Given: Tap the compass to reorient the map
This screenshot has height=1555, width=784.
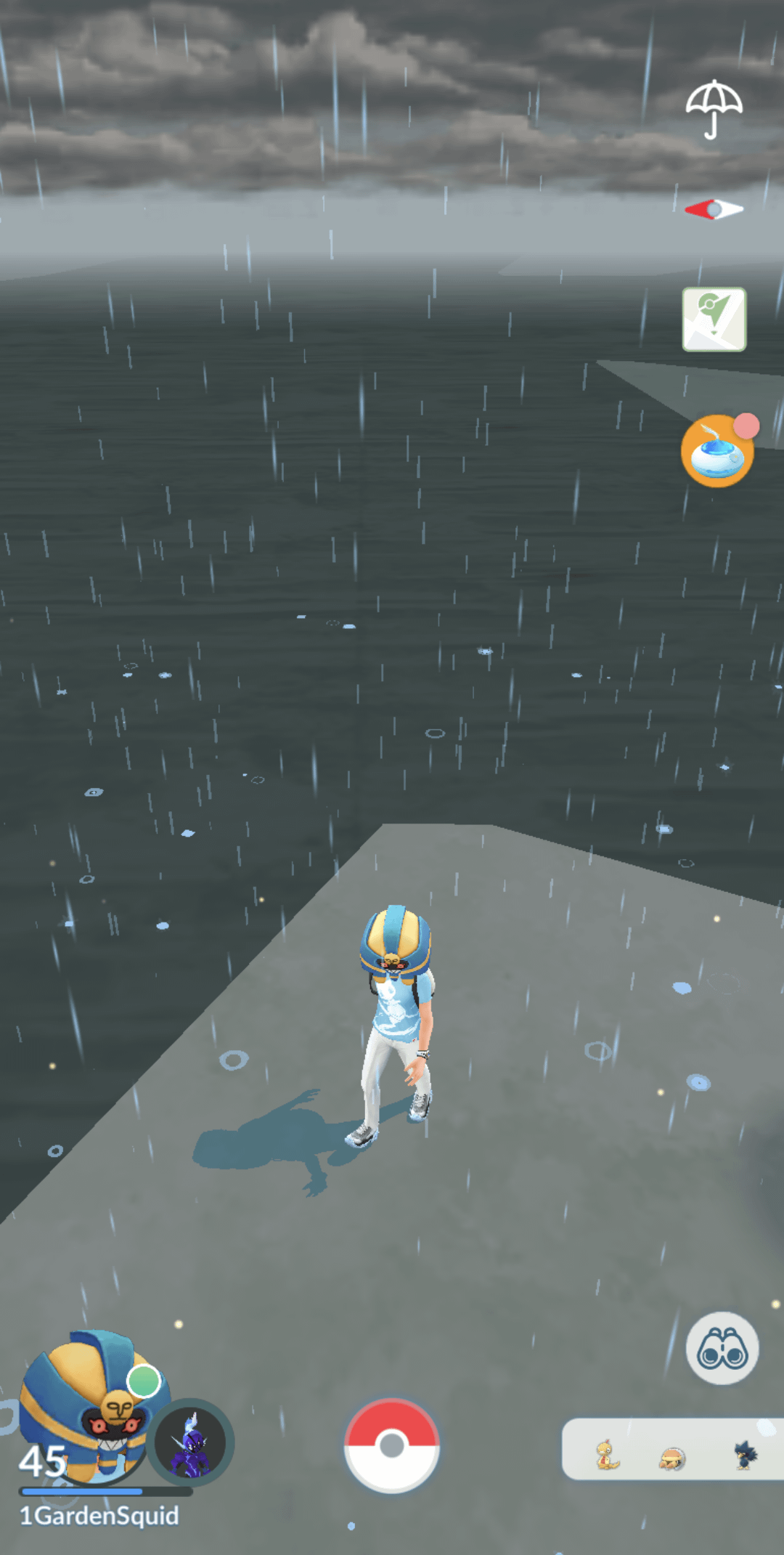Looking at the screenshot, I should (x=714, y=210).
